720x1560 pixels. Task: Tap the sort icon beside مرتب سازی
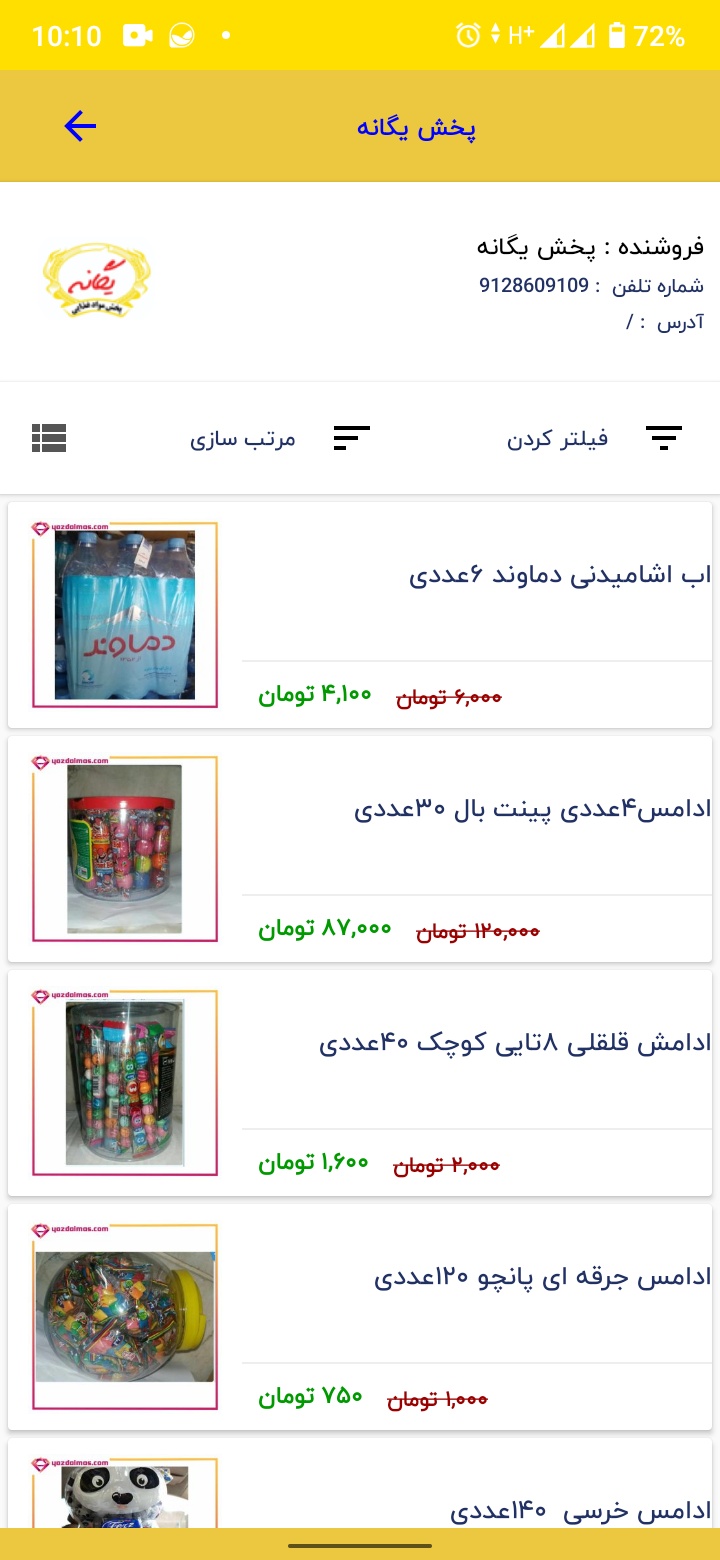[x=351, y=438]
